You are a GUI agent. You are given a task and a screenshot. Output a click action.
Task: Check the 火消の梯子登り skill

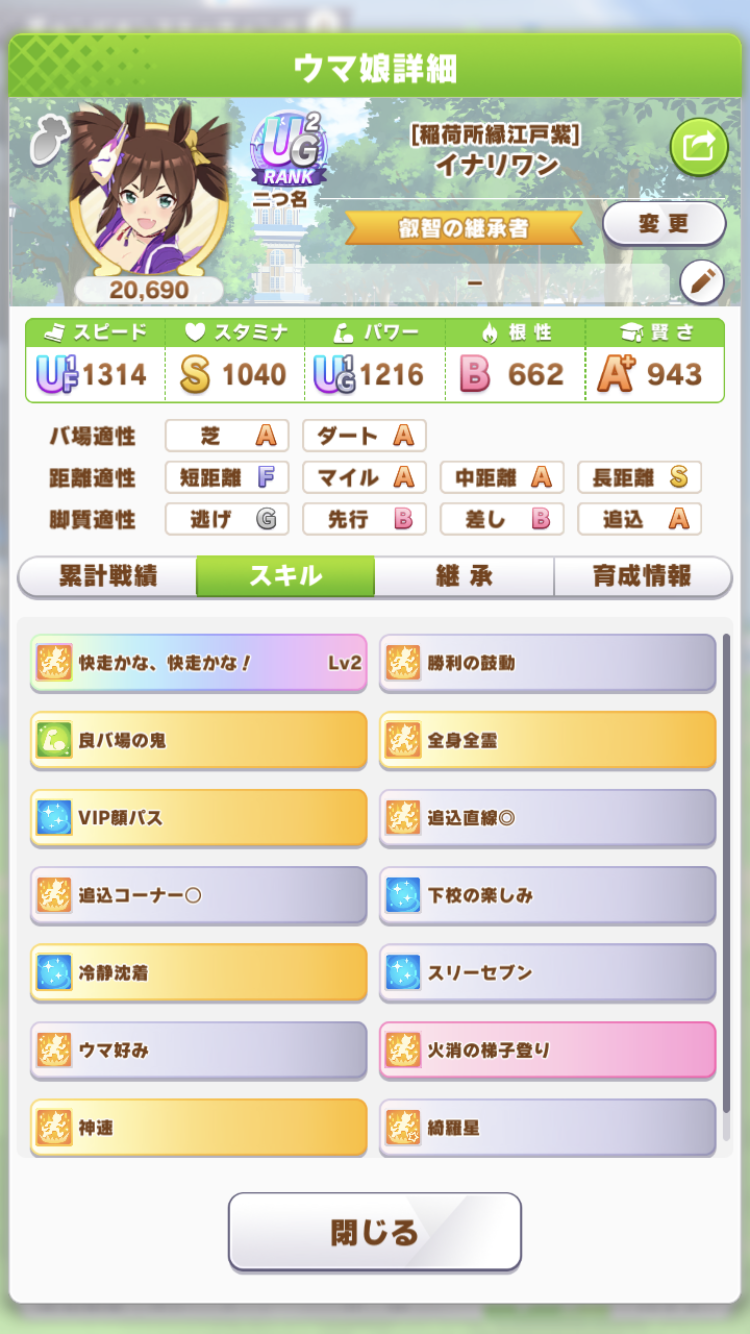547,1050
